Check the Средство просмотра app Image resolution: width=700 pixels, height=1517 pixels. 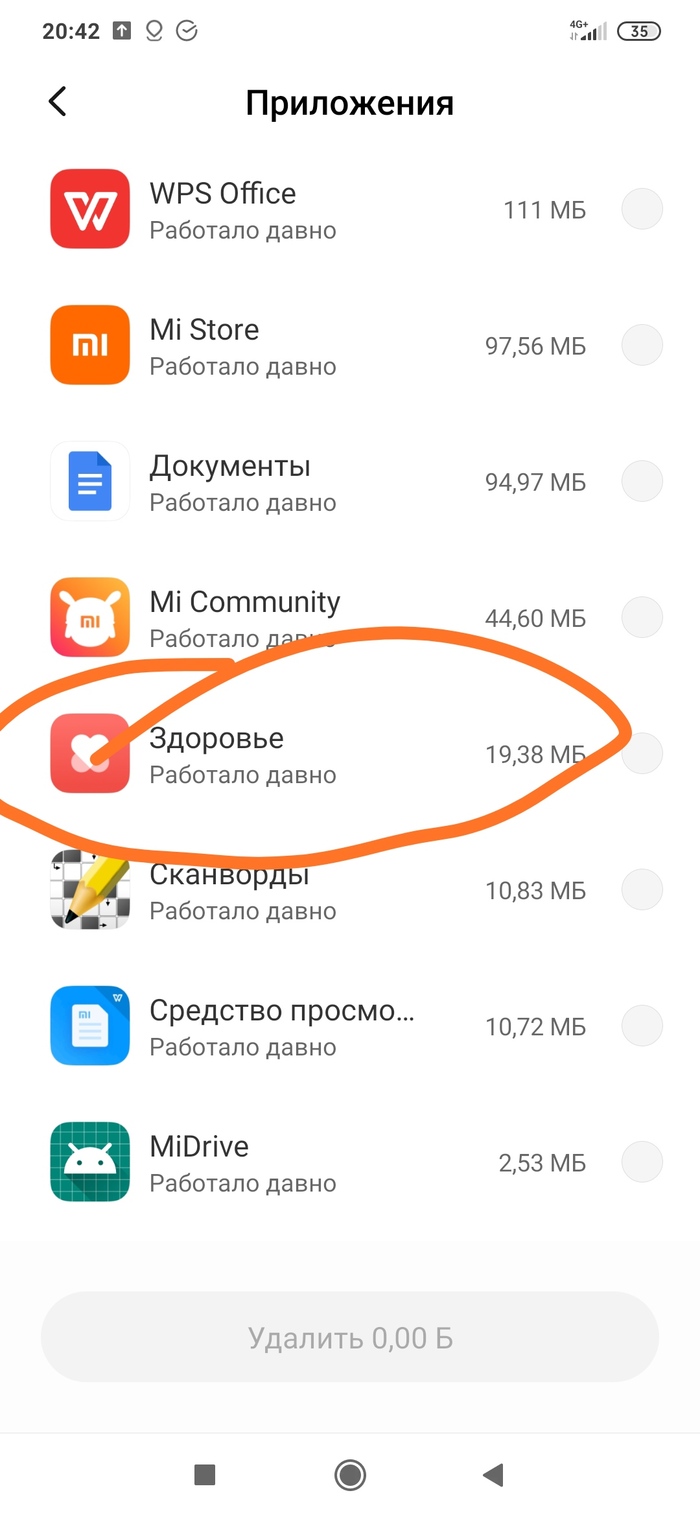641,1026
